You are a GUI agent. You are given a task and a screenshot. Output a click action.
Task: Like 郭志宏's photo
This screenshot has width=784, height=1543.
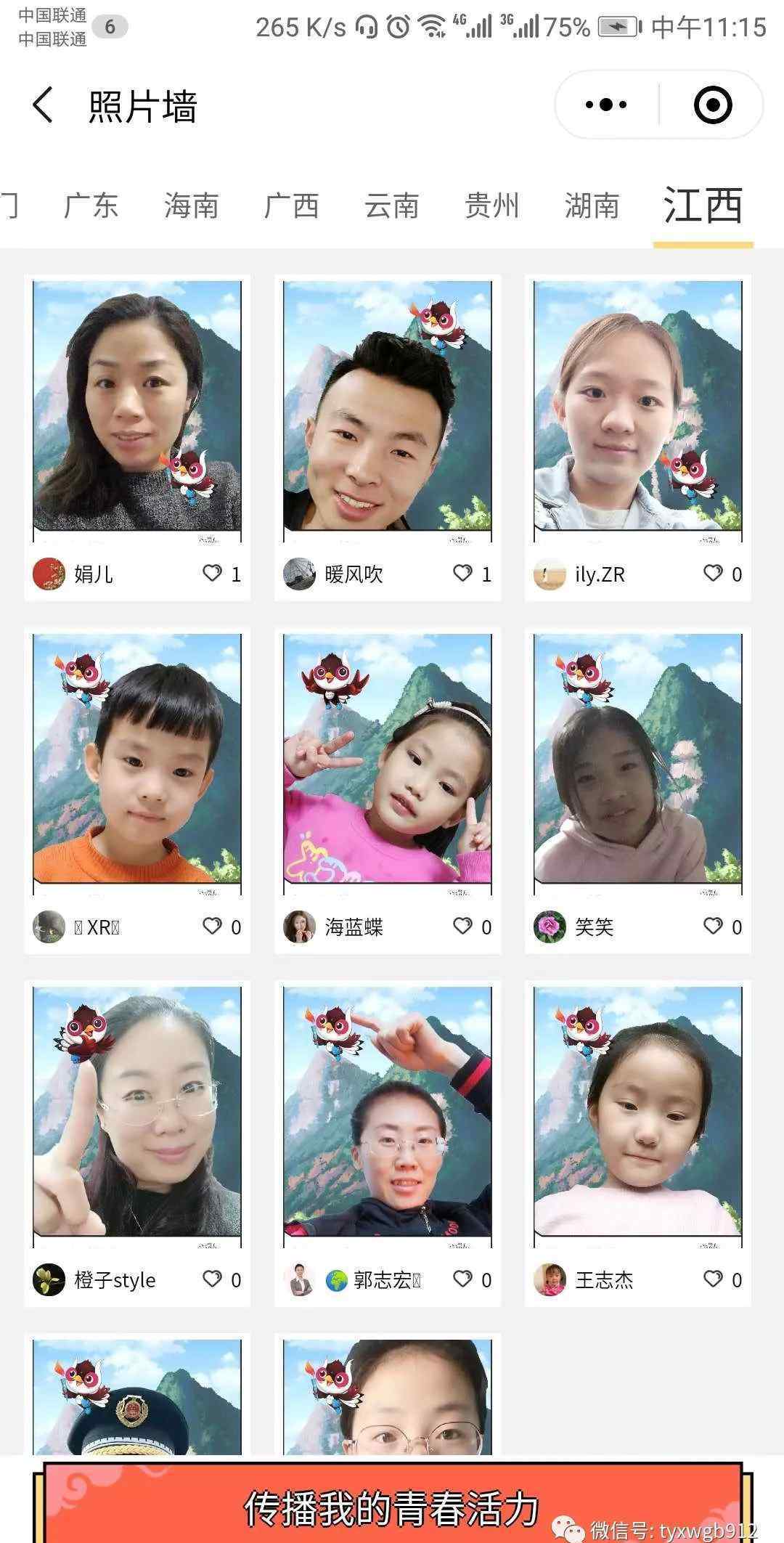462,1279
